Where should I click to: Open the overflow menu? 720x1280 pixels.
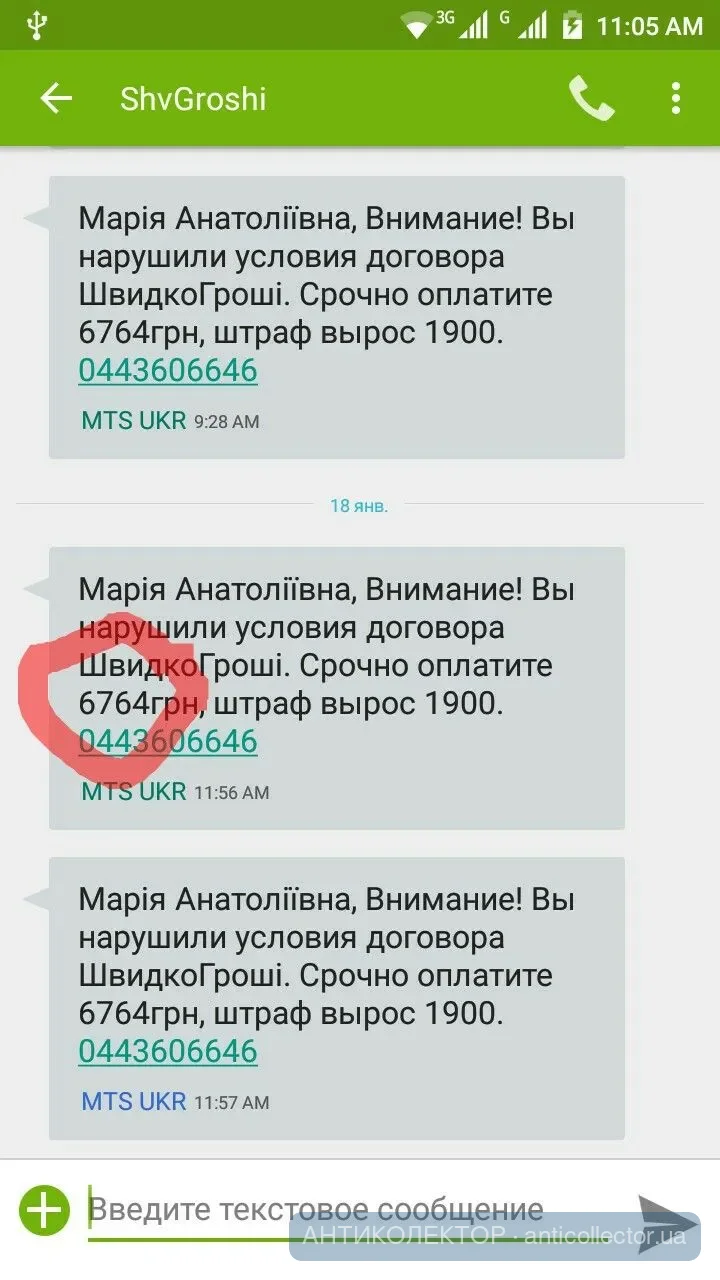(676, 98)
